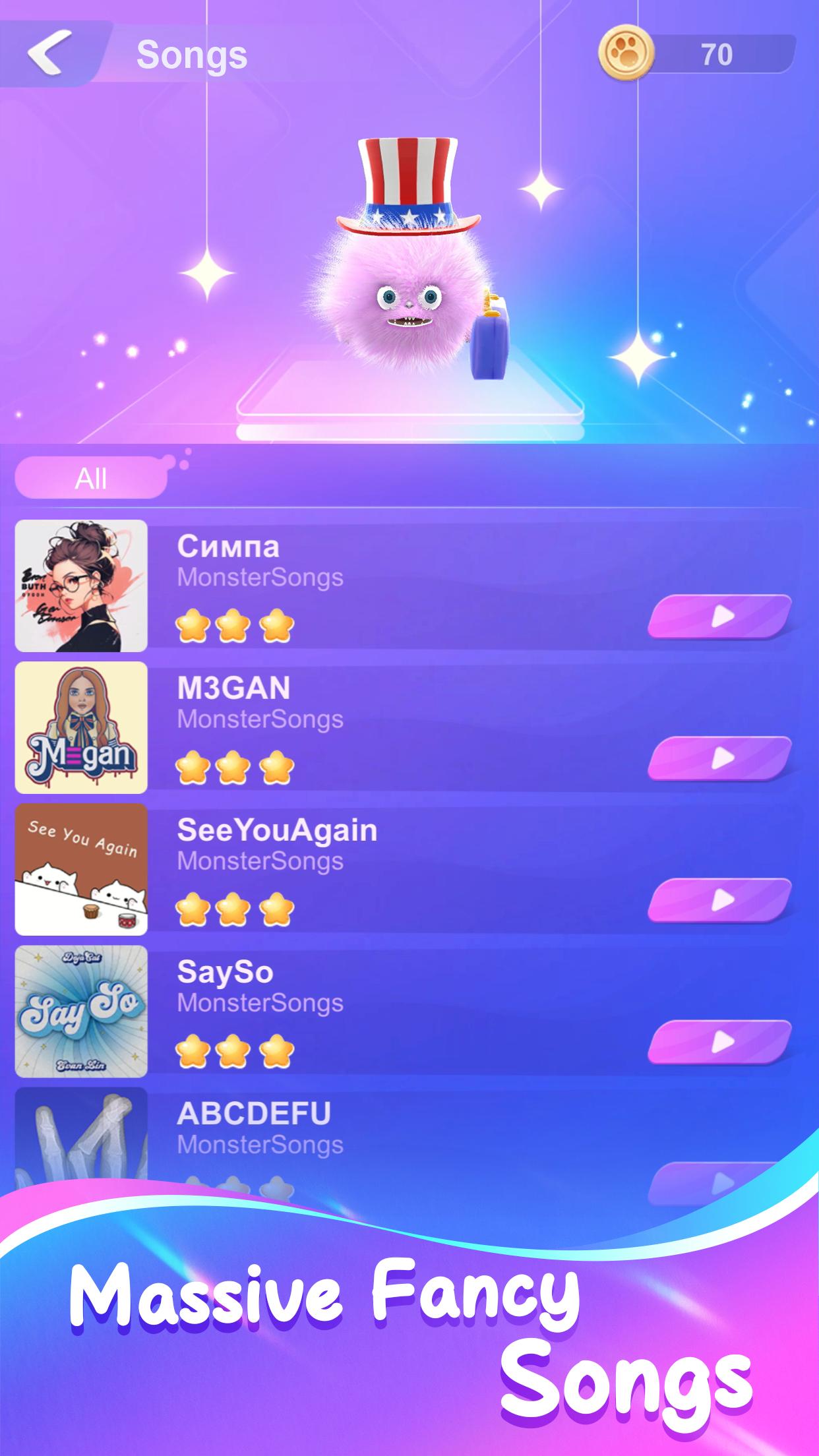This screenshot has height=1456, width=819.
Task: Play SeeYouAgain
Action: [720, 900]
